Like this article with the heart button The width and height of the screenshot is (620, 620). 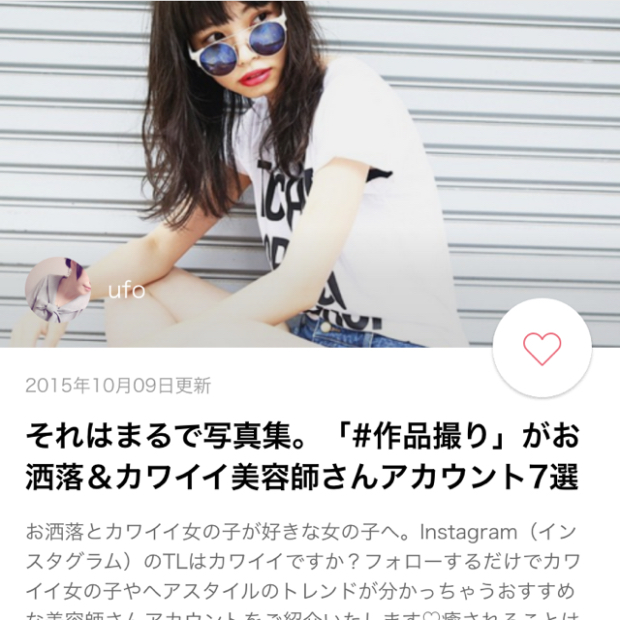pos(542,348)
